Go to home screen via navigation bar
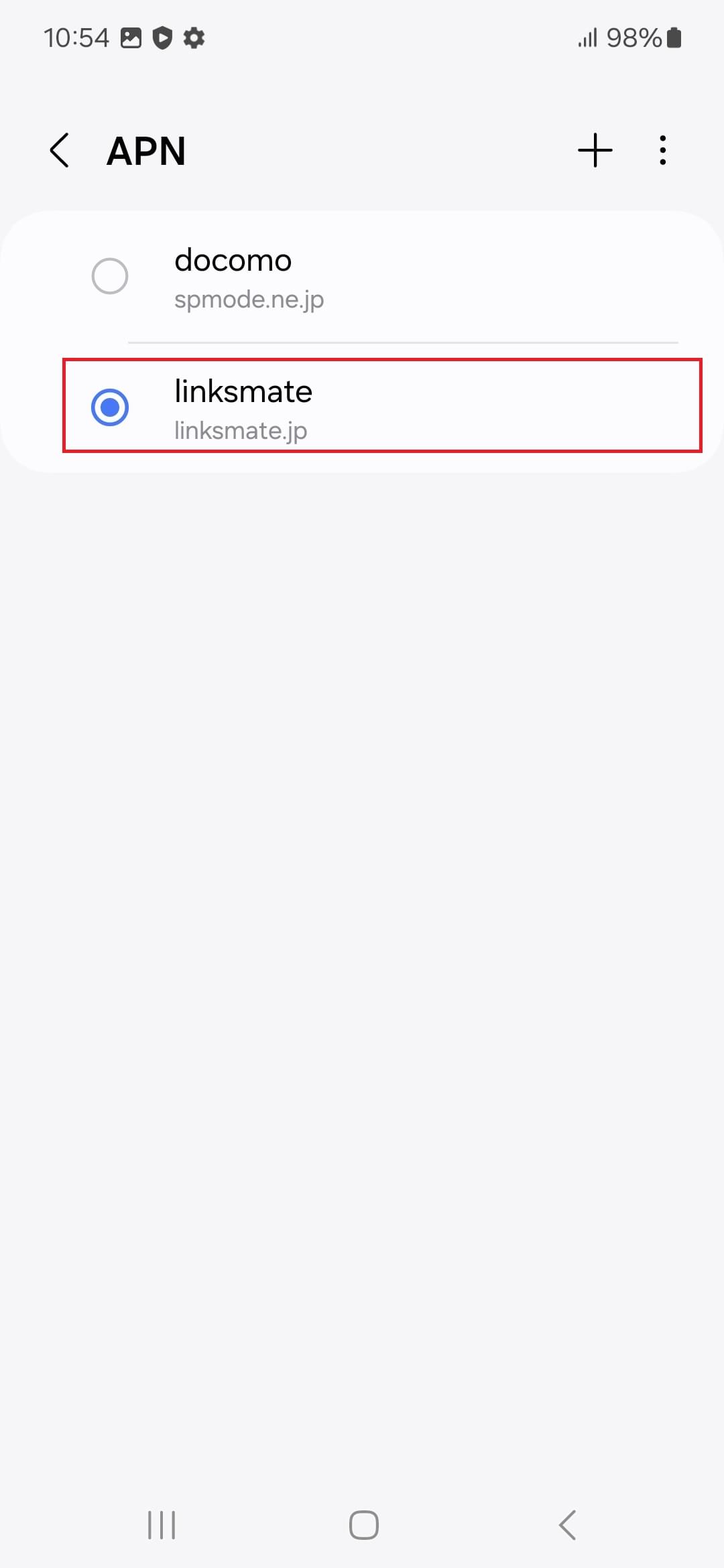Screen dimensions: 724x1568 363,1525
